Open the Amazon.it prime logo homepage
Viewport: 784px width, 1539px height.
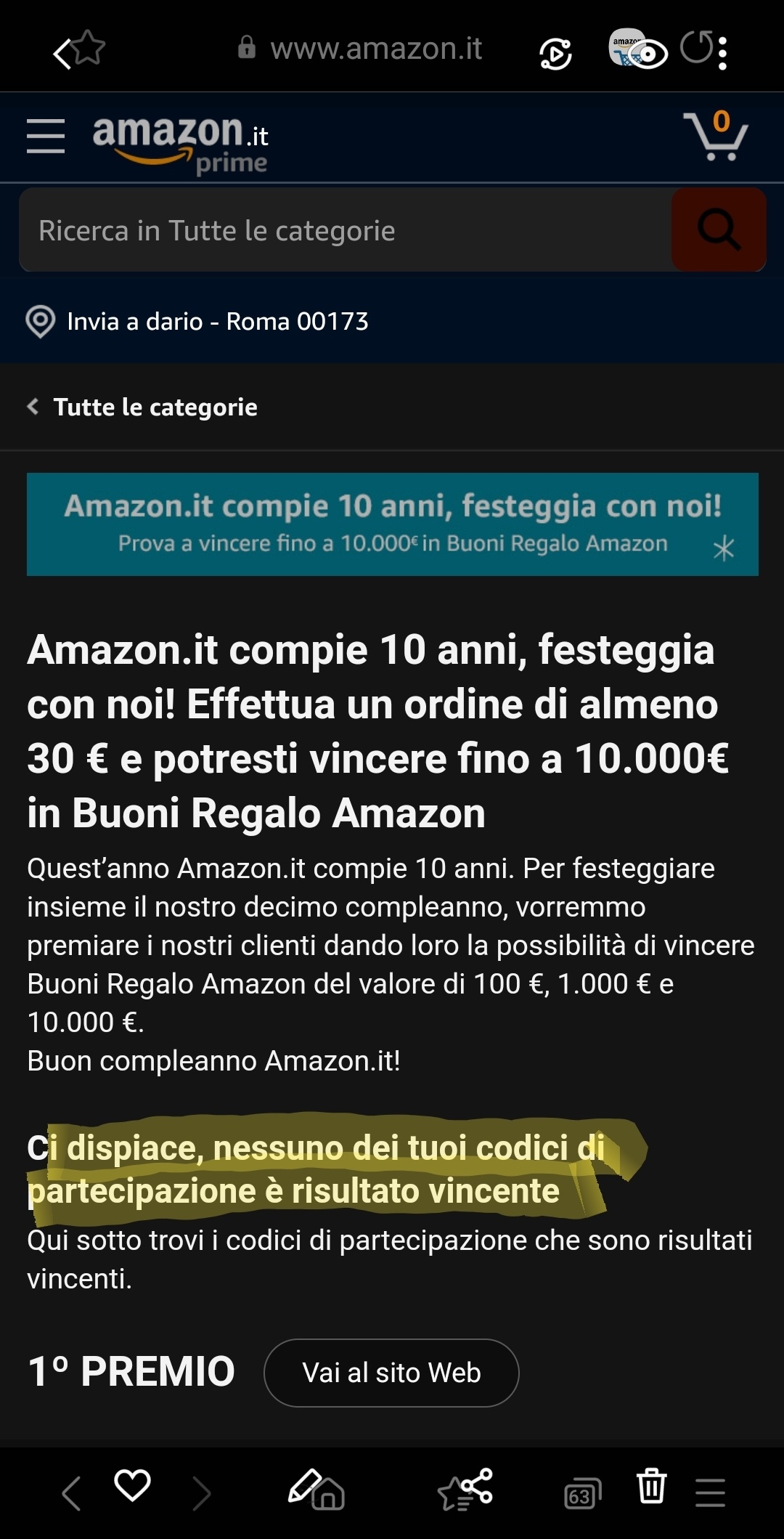180,143
